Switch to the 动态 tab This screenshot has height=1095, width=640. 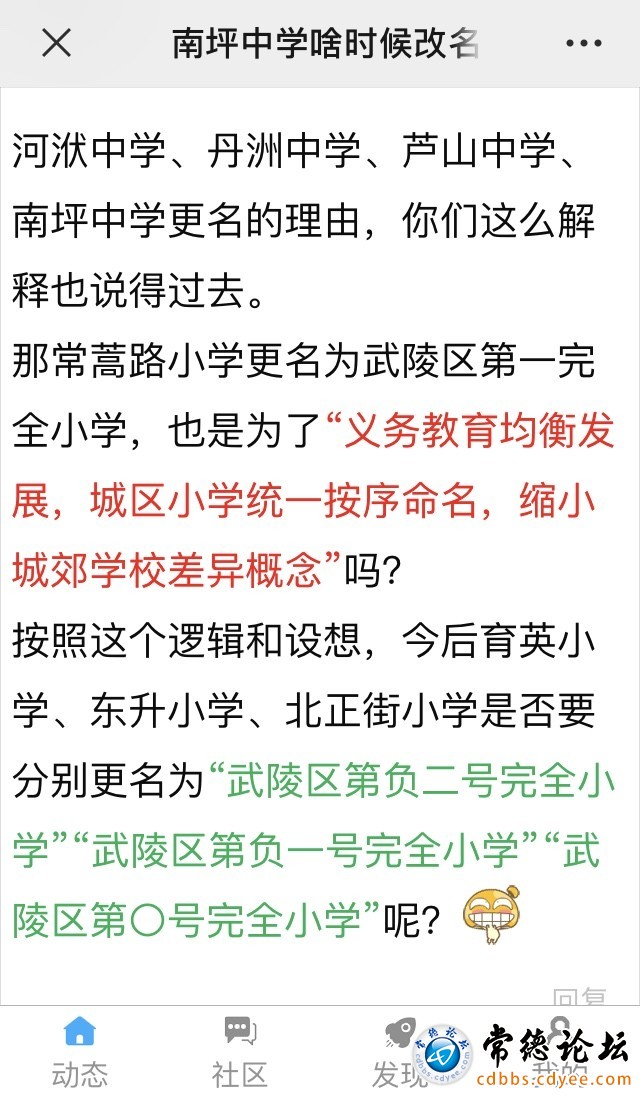point(79,1052)
